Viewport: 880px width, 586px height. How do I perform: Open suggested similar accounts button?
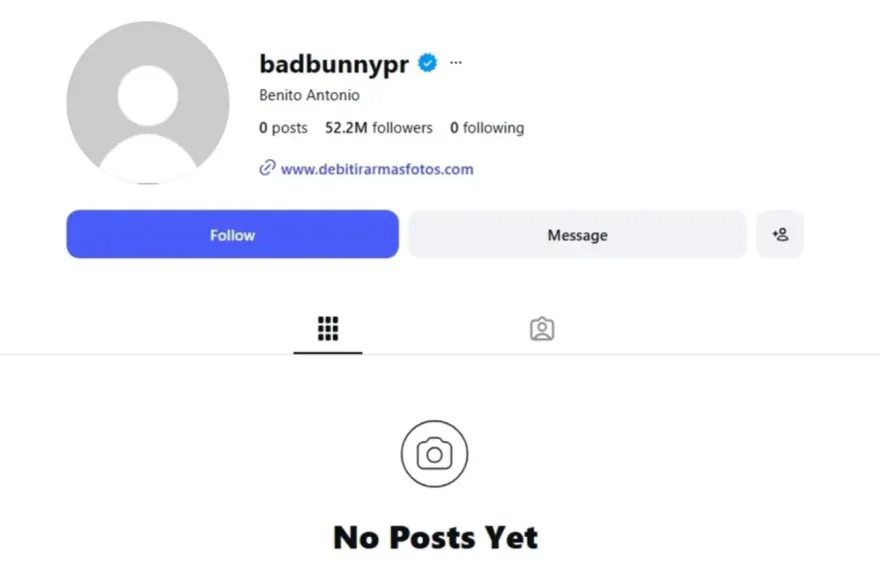(x=780, y=235)
